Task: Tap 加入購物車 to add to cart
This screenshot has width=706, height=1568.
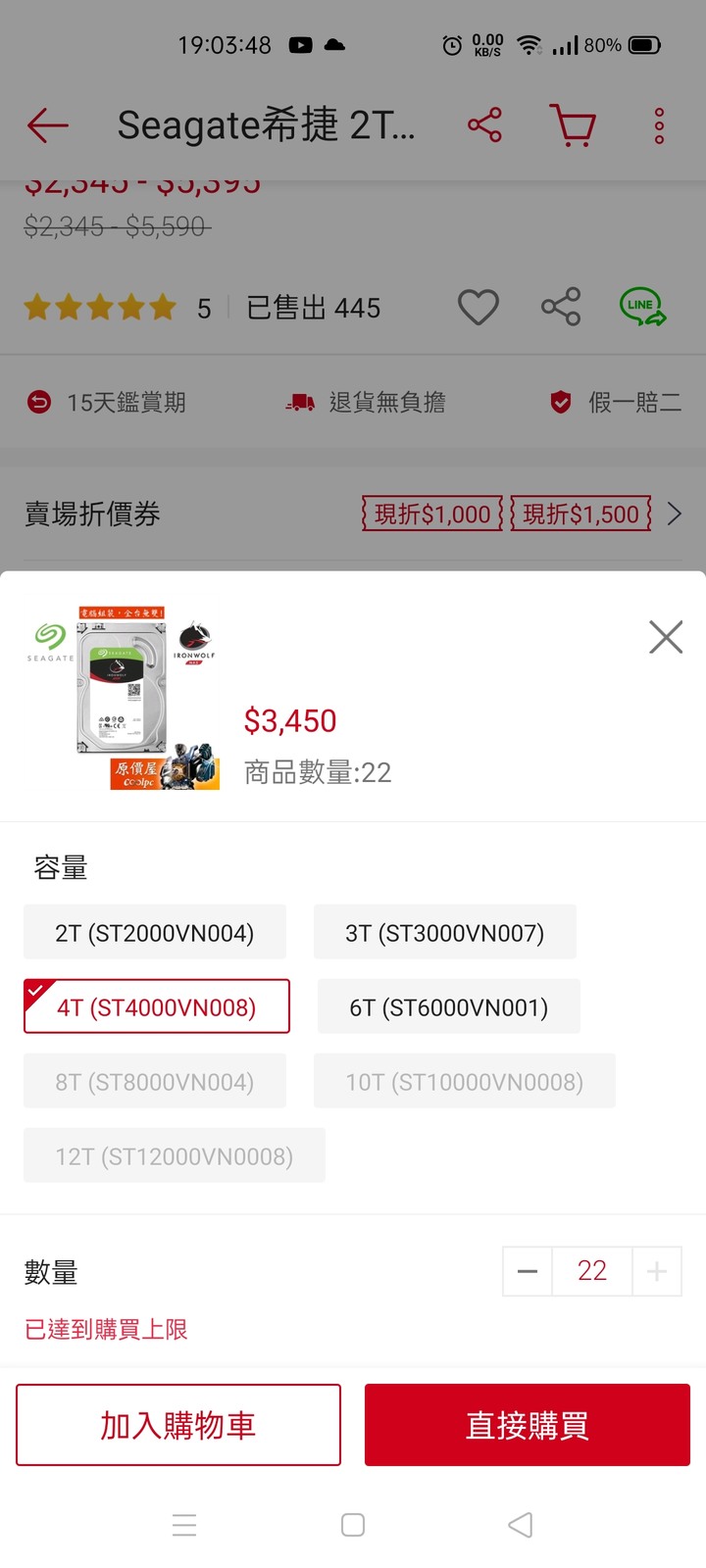Action: (x=178, y=1425)
